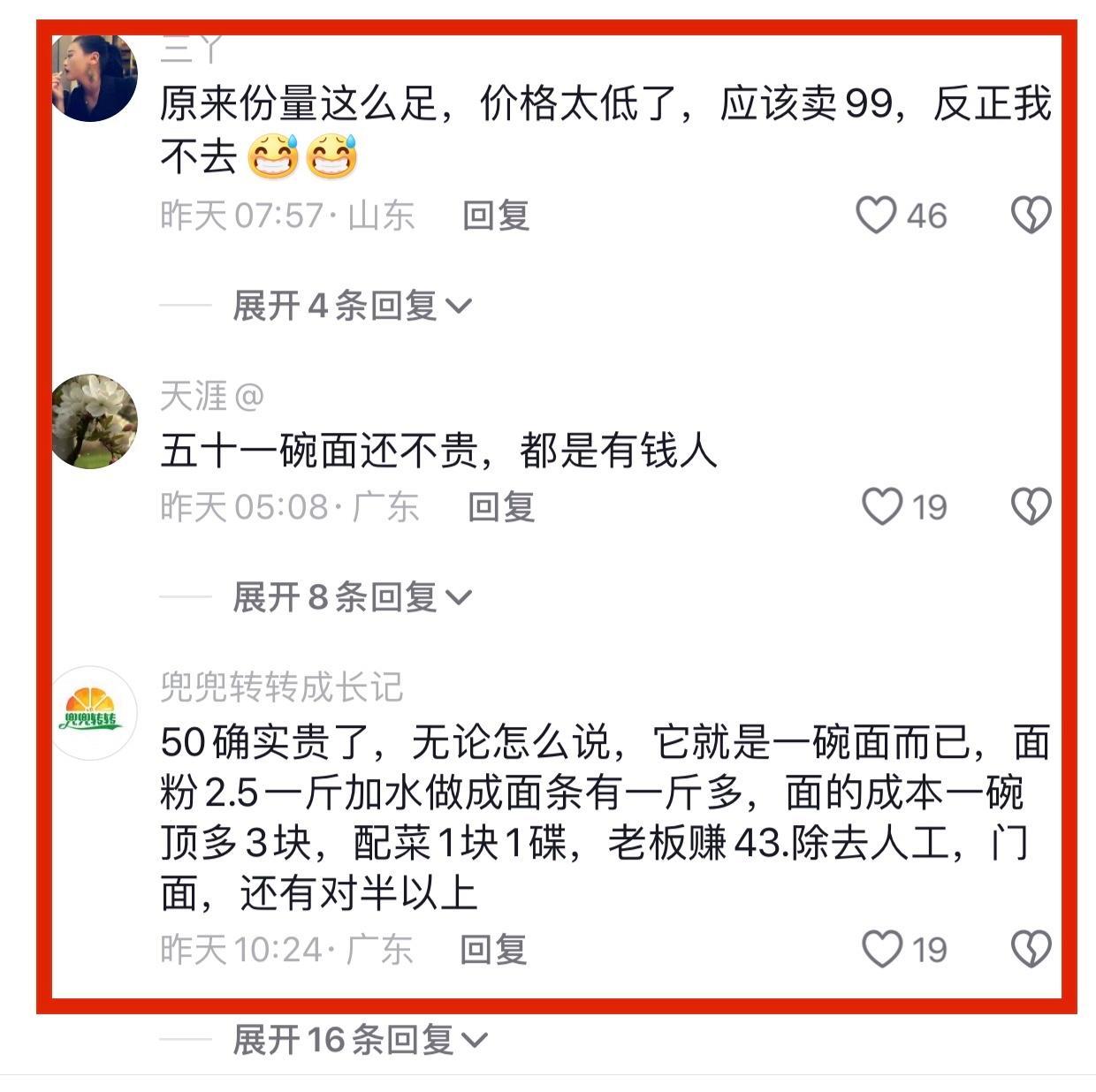Expand the 16 replies
Viewport: 1096px width, 1092px height.
[360, 1040]
